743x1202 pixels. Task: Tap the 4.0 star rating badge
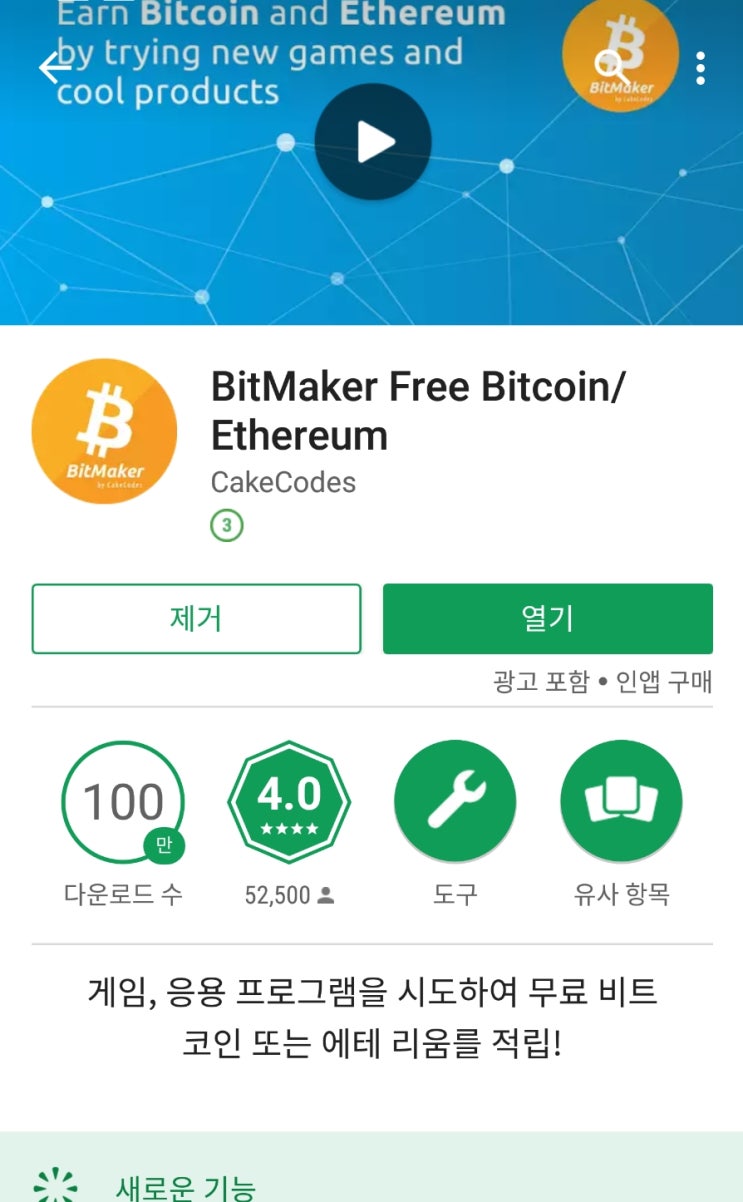tap(289, 800)
